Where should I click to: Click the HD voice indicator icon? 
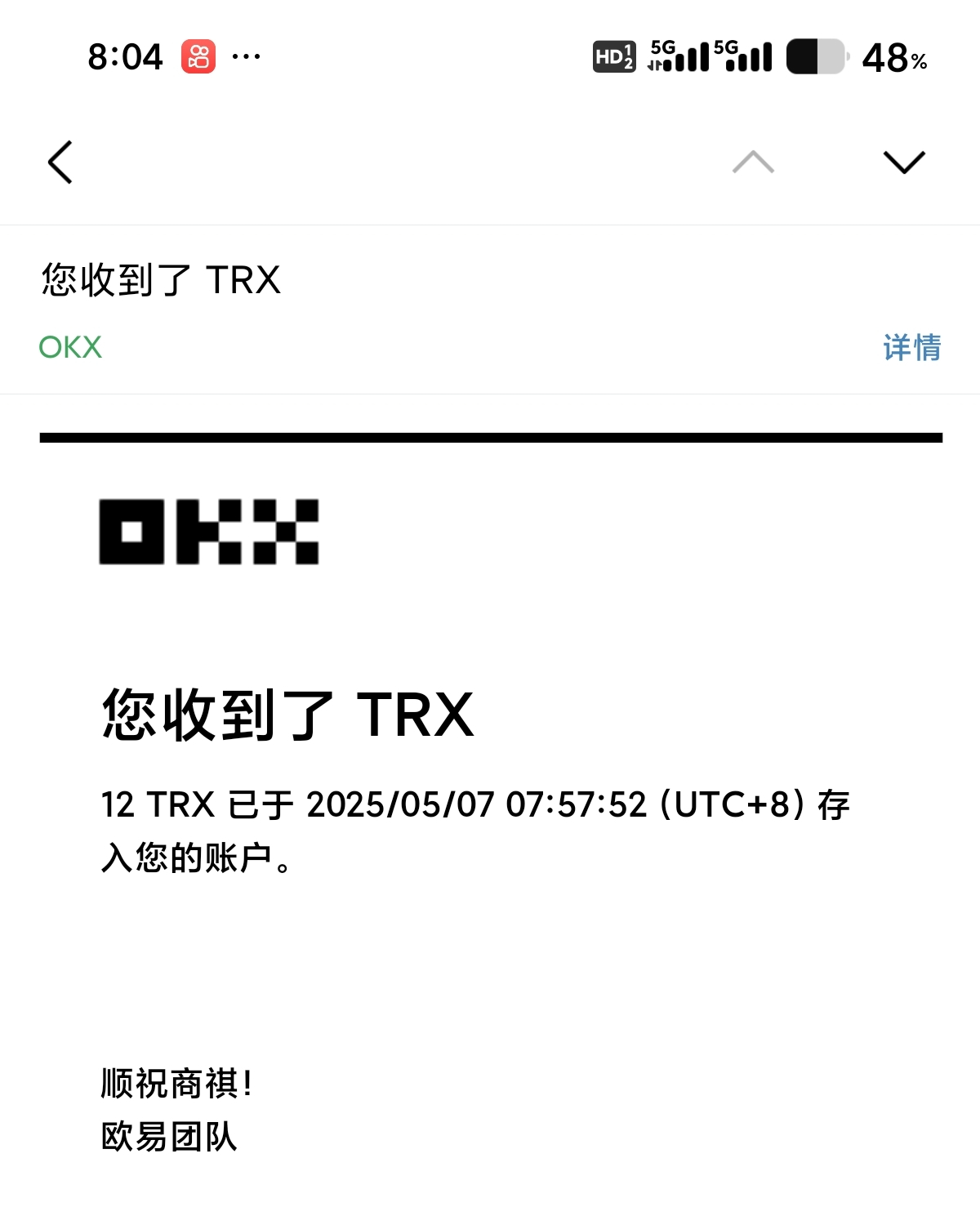pyautogui.click(x=613, y=56)
